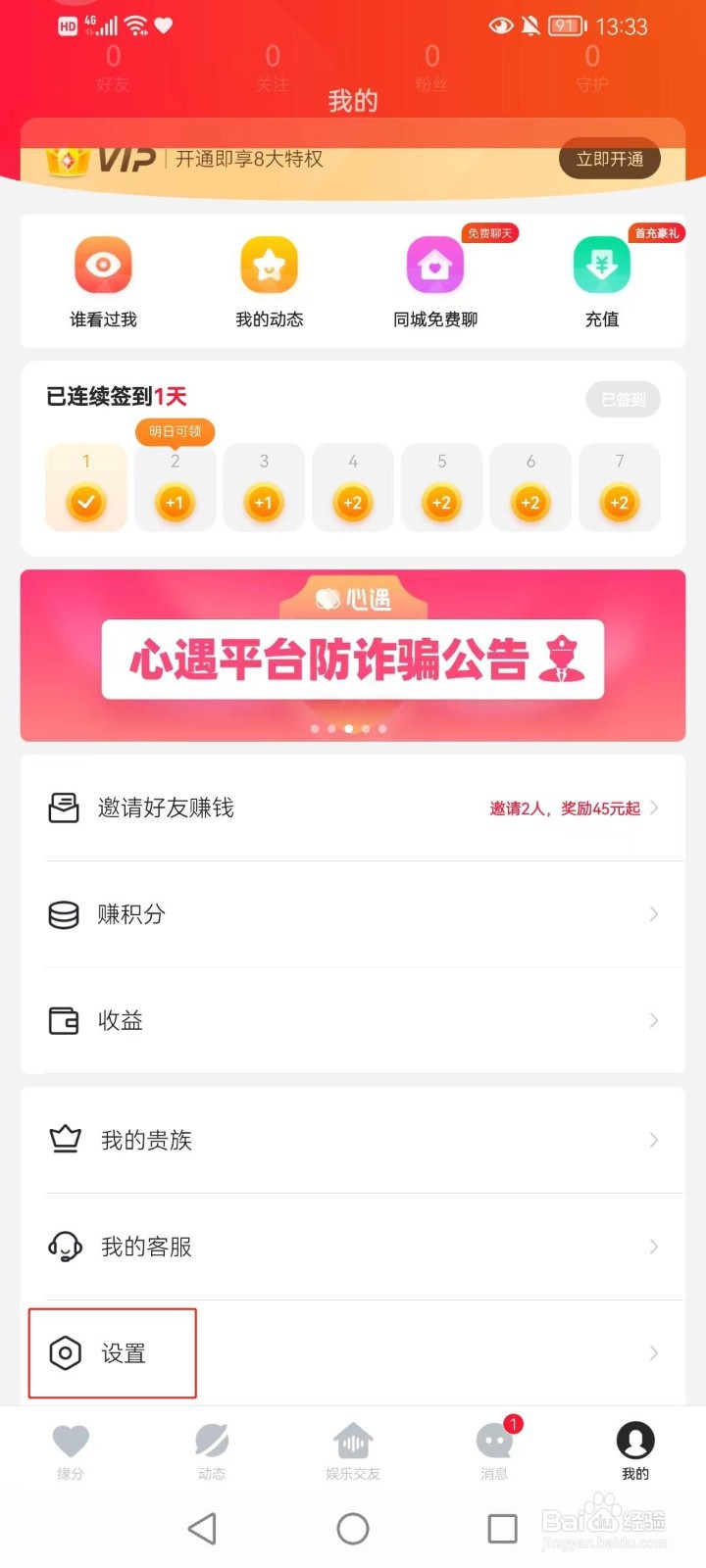The width and height of the screenshot is (706, 1568).
Task: Select a carousel dot under the banner
Action: (348, 728)
